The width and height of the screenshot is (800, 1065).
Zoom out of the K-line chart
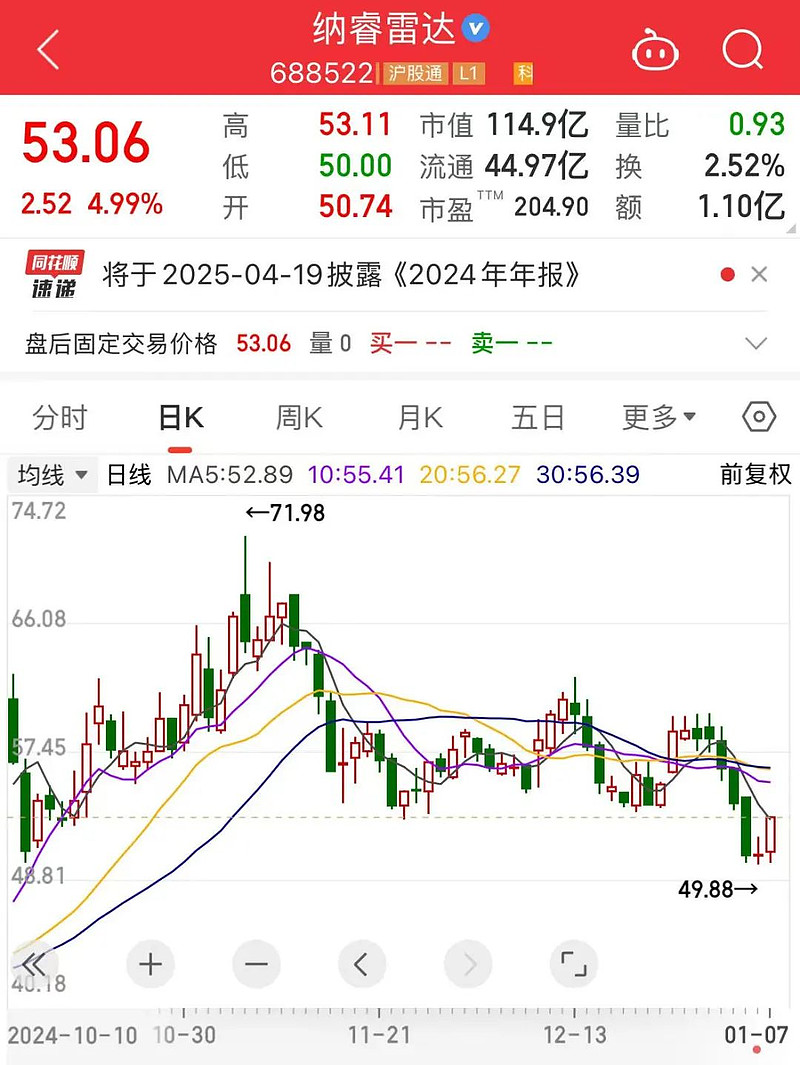[x=256, y=963]
